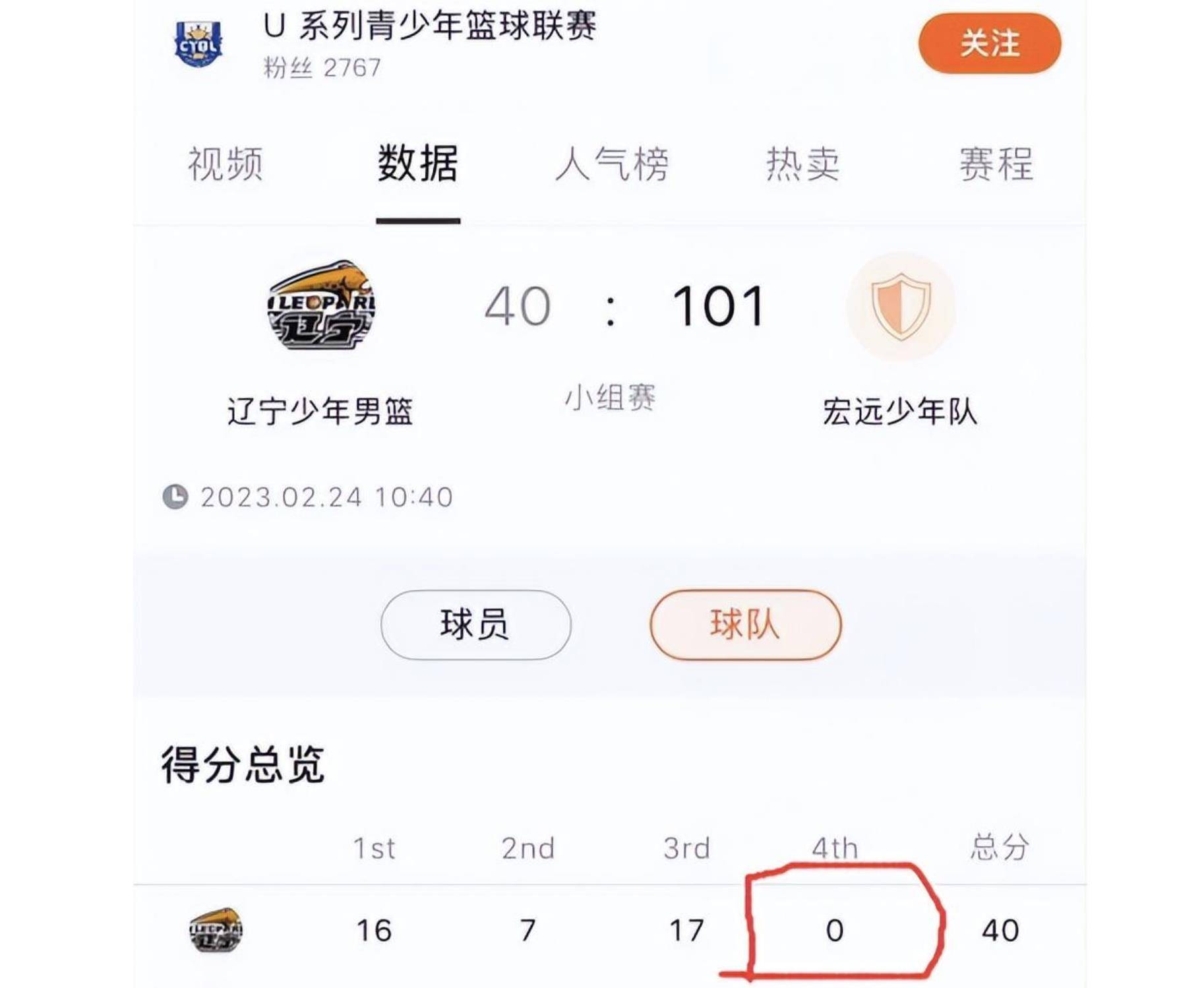Open the CYBL league profile avatar
1204x988 pixels.
click(198, 44)
